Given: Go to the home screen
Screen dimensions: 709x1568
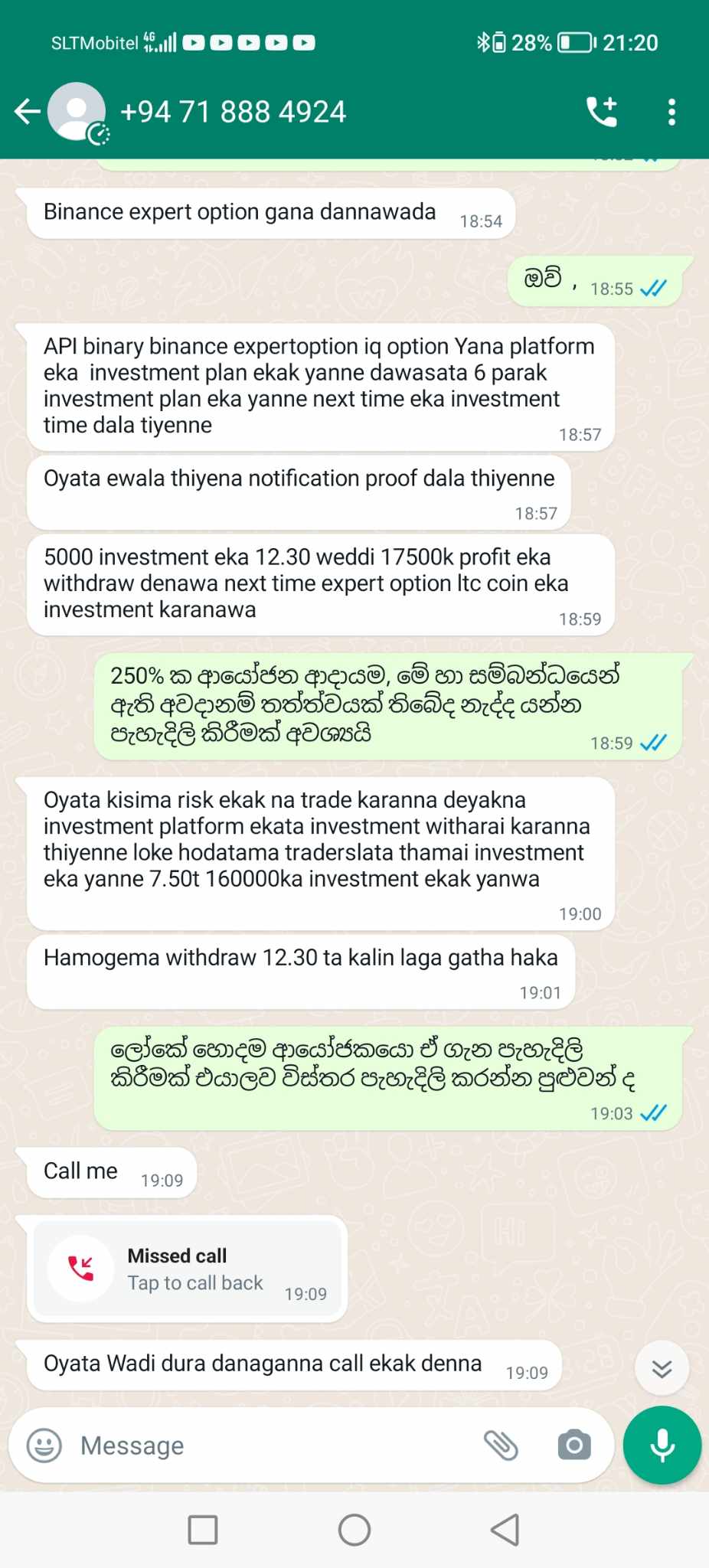Looking at the screenshot, I should [x=354, y=1530].
